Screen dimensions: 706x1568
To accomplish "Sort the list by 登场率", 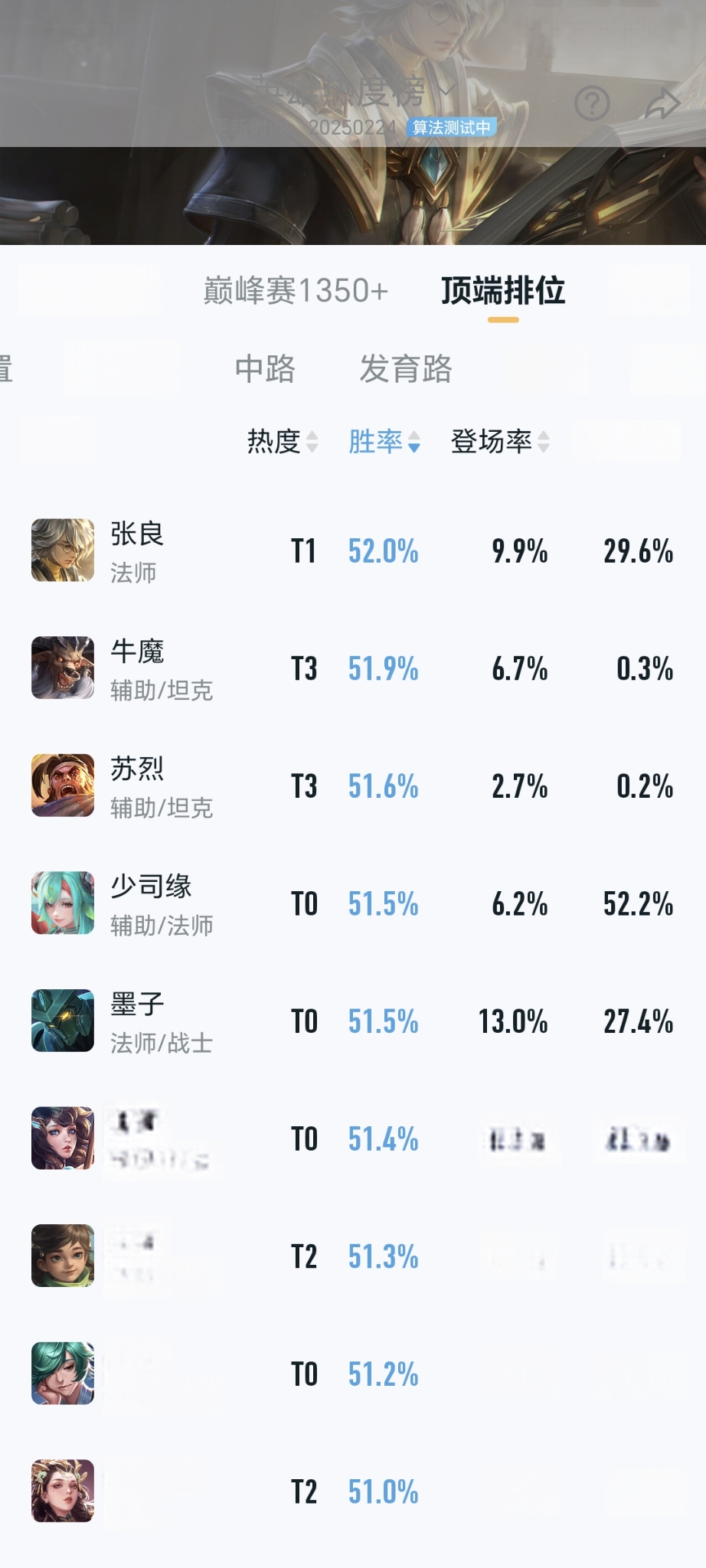I will [499, 442].
